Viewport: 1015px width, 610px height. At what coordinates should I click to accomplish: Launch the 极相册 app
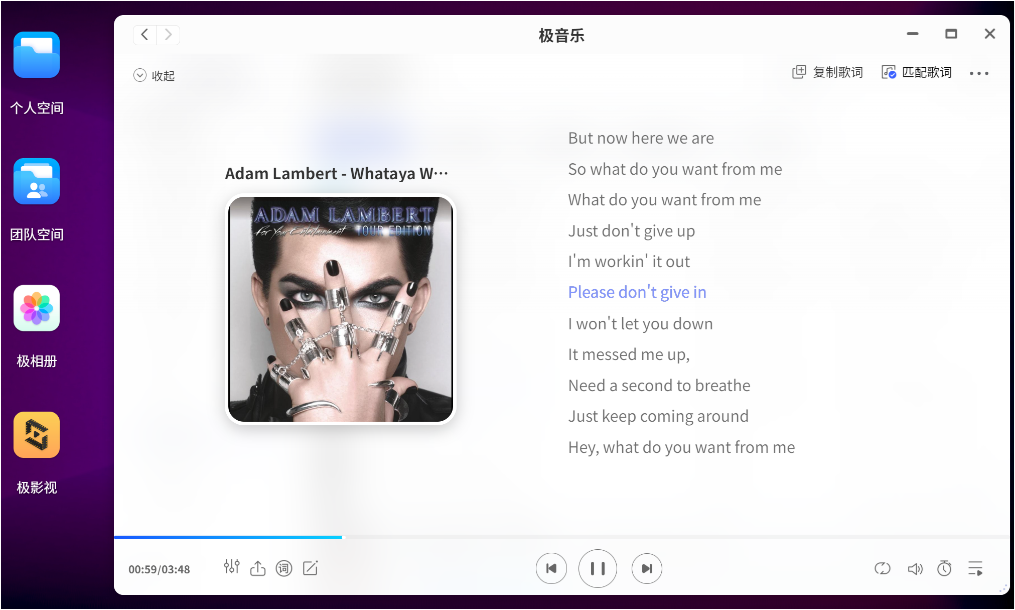coord(37,309)
